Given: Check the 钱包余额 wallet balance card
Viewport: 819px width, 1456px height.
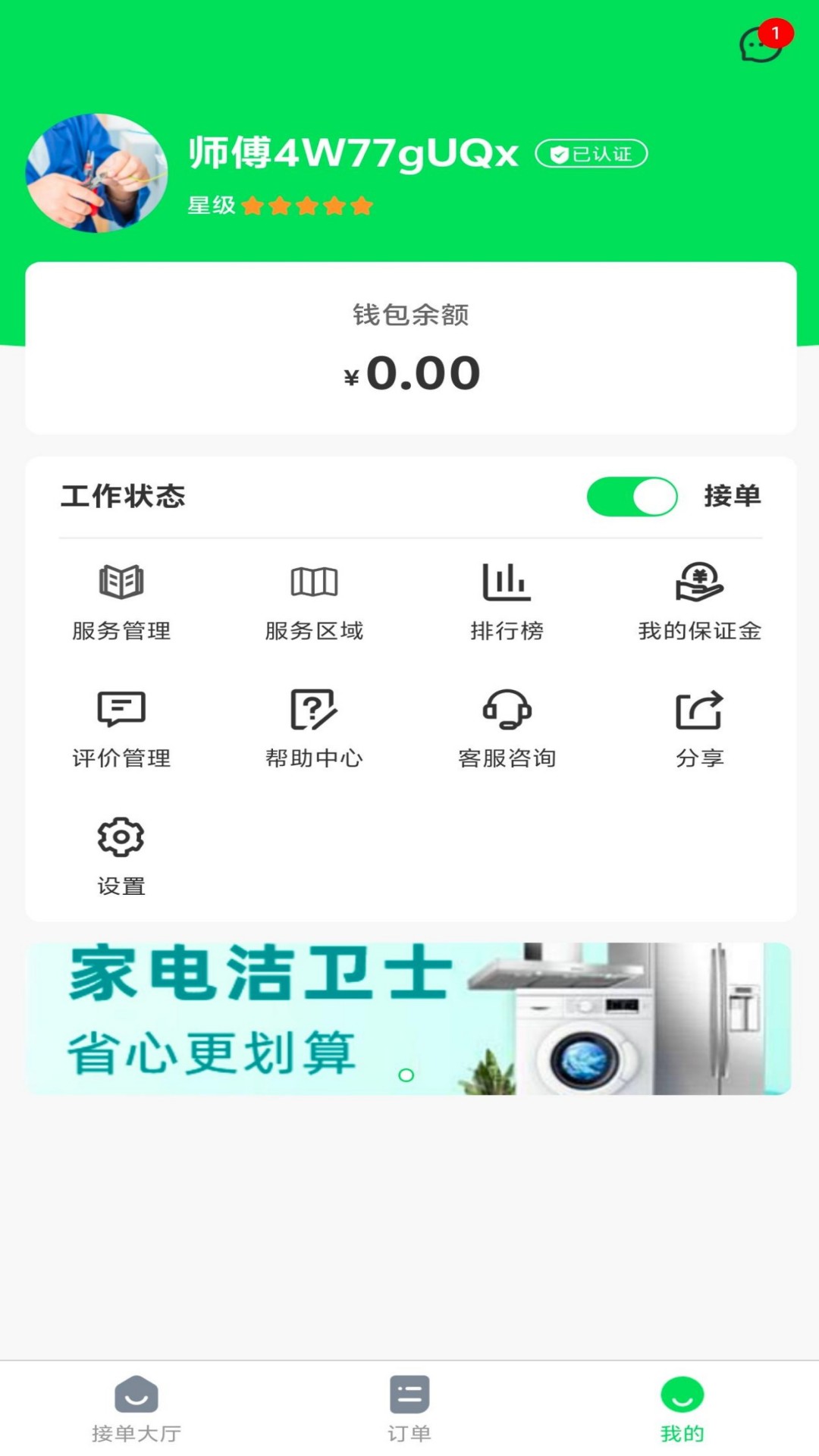Looking at the screenshot, I should (x=409, y=345).
